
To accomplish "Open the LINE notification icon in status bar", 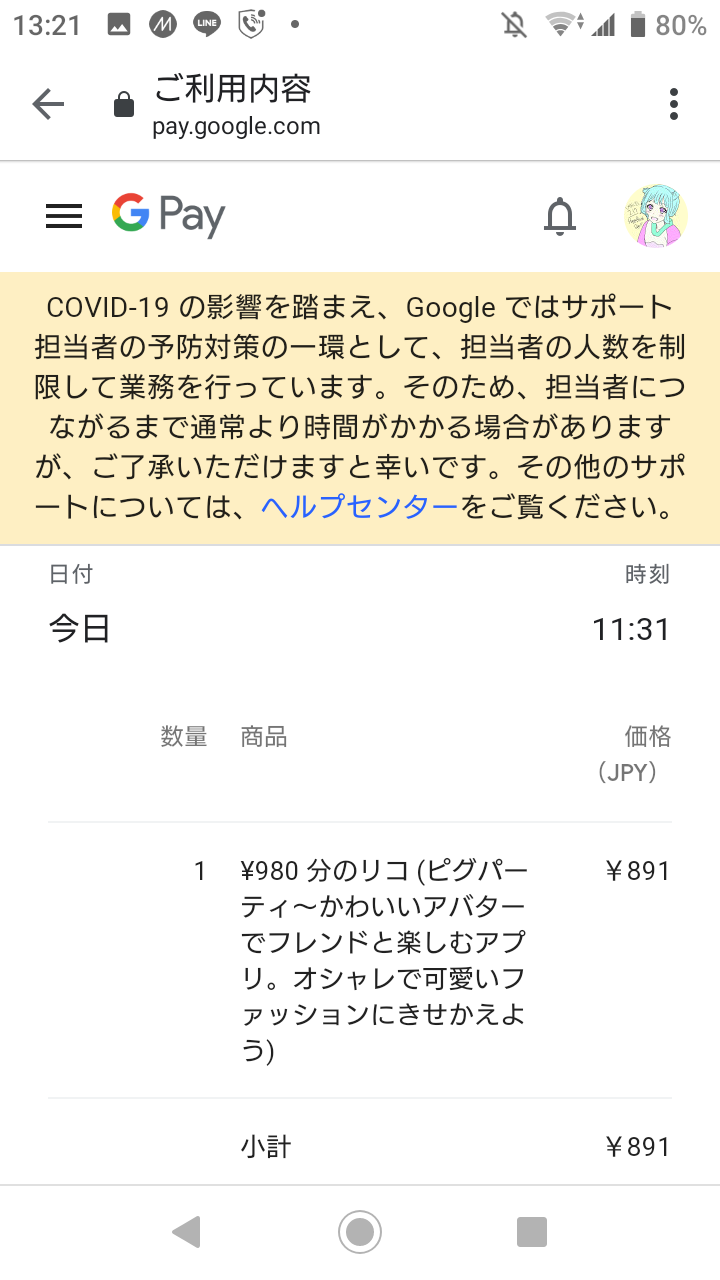I will click(x=206, y=21).
